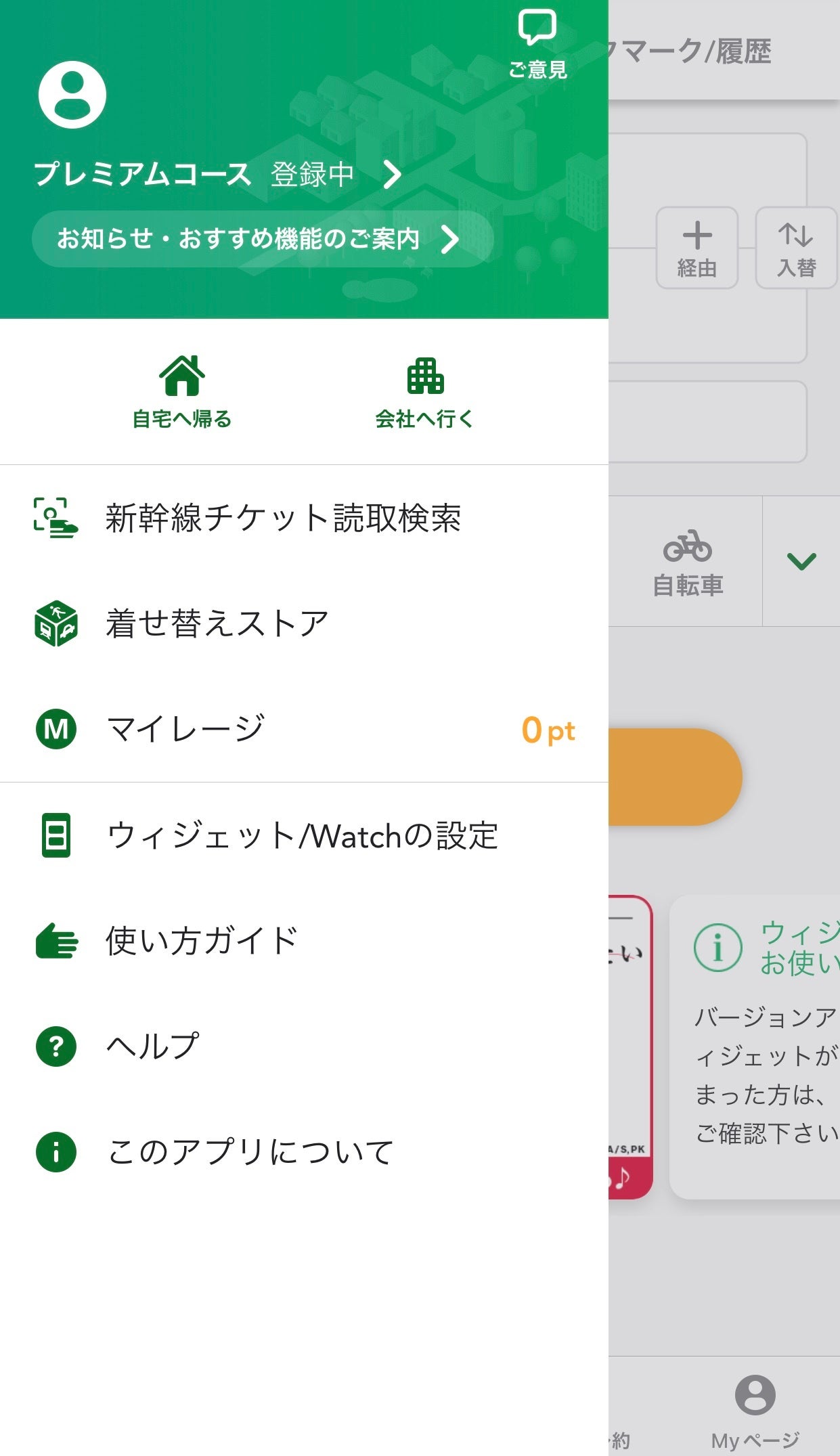Switch to the Myページ tab

[x=755, y=1411]
